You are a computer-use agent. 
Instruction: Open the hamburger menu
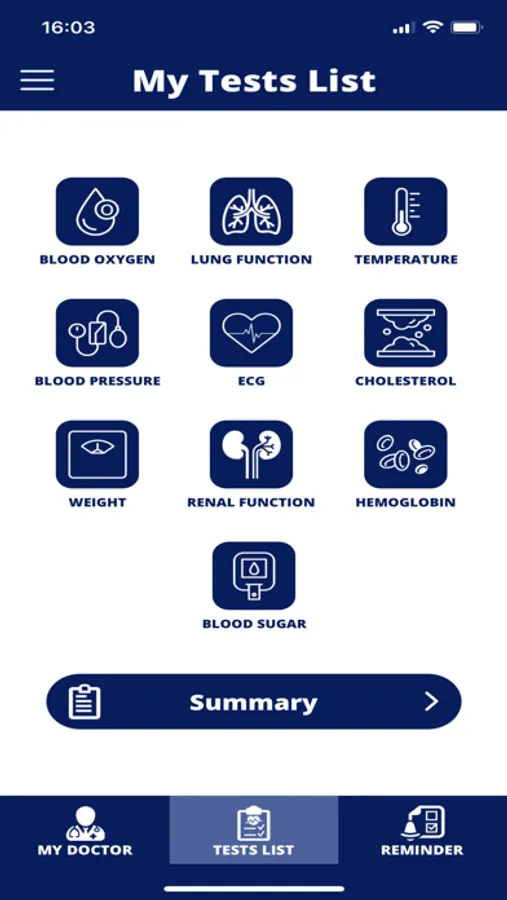(37, 80)
